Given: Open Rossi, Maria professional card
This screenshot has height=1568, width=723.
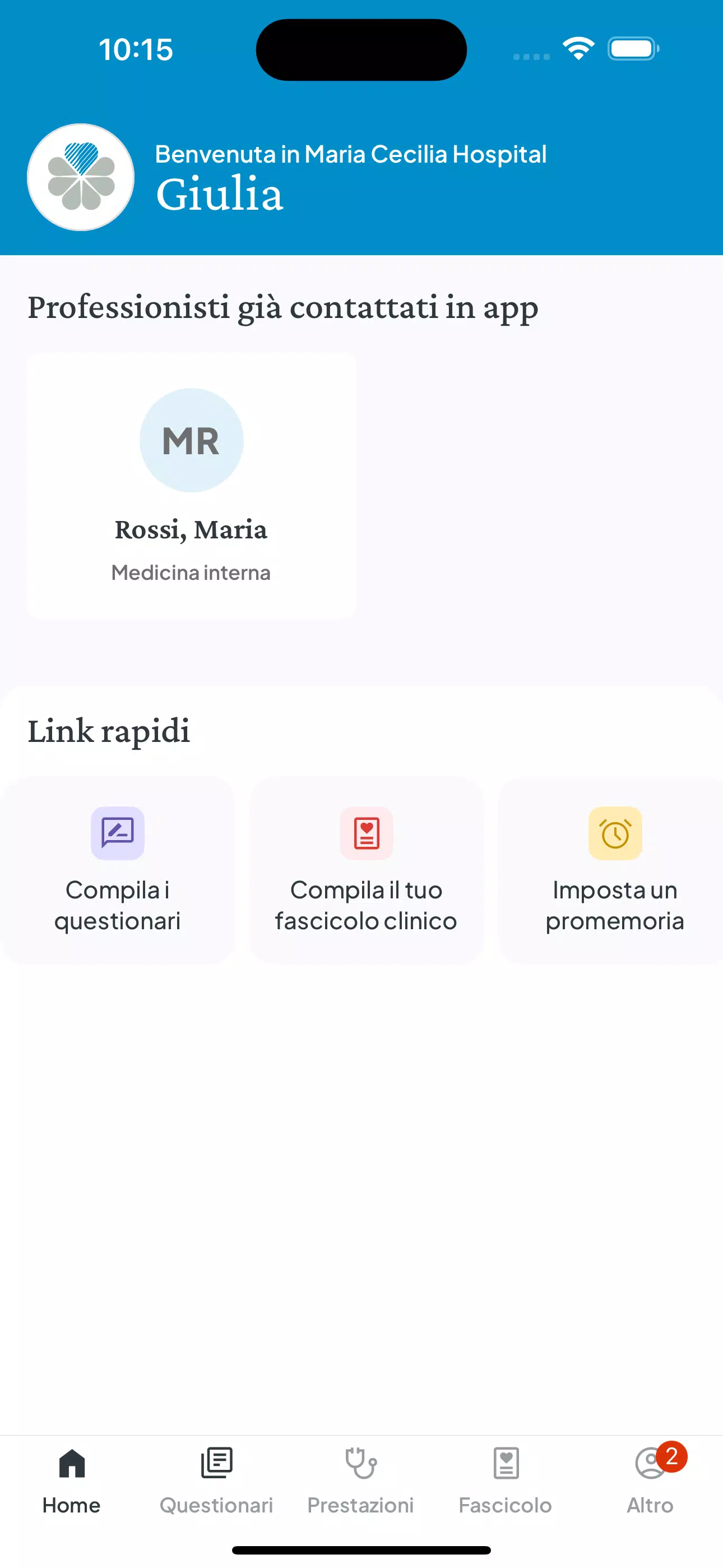Looking at the screenshot, I should pyautogui.click(x=191, y=485).
